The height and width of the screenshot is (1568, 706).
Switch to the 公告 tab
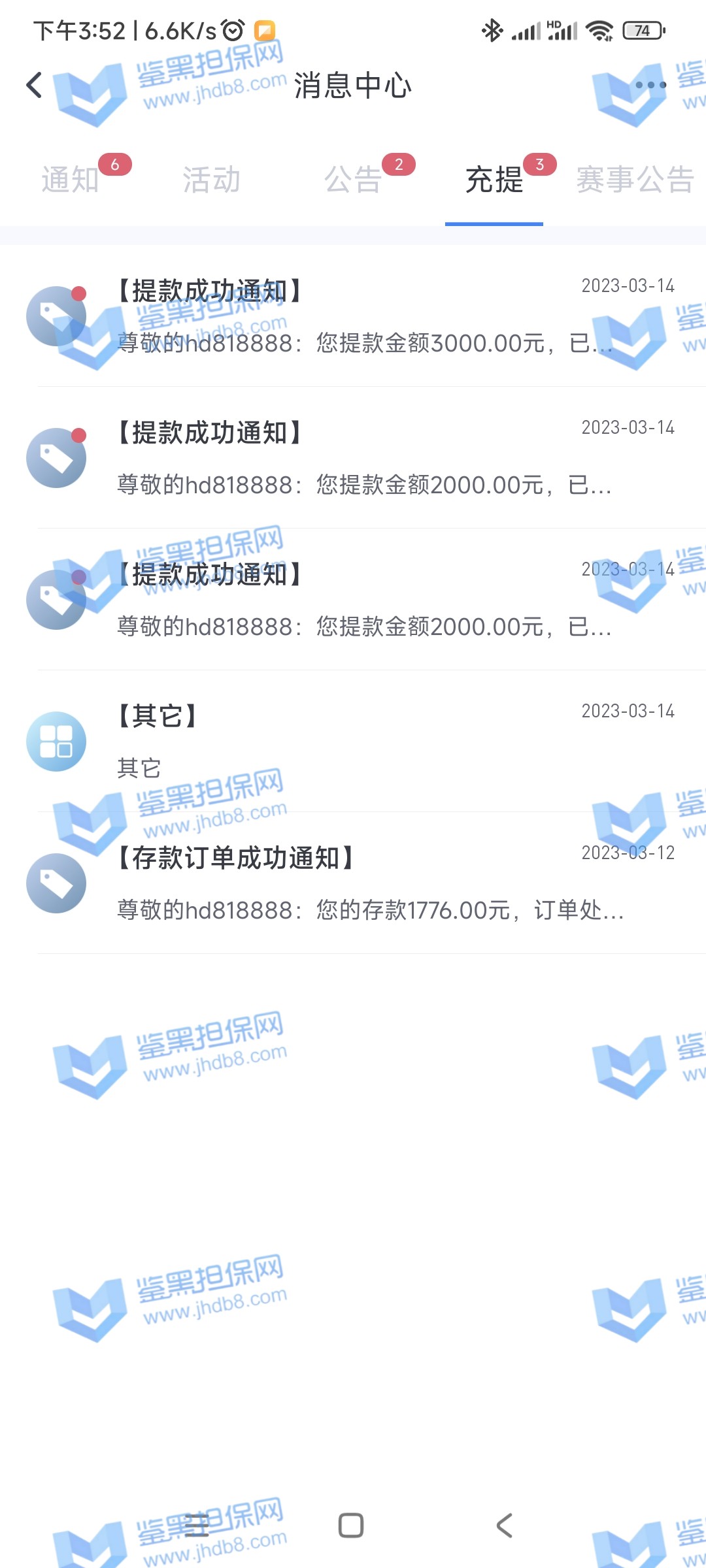pos(353,180)
